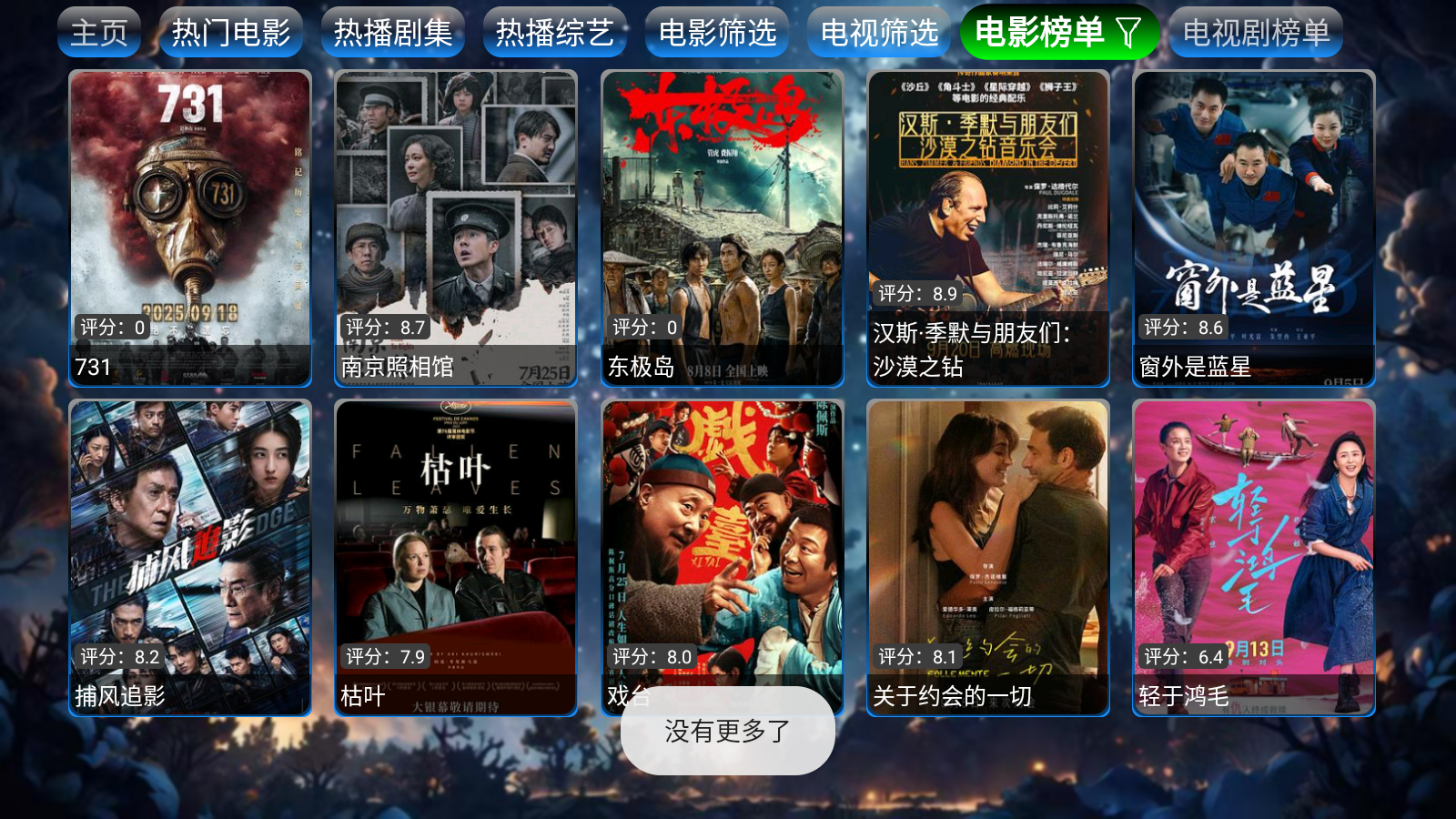Go to the 热播剧集 tab

393,33
